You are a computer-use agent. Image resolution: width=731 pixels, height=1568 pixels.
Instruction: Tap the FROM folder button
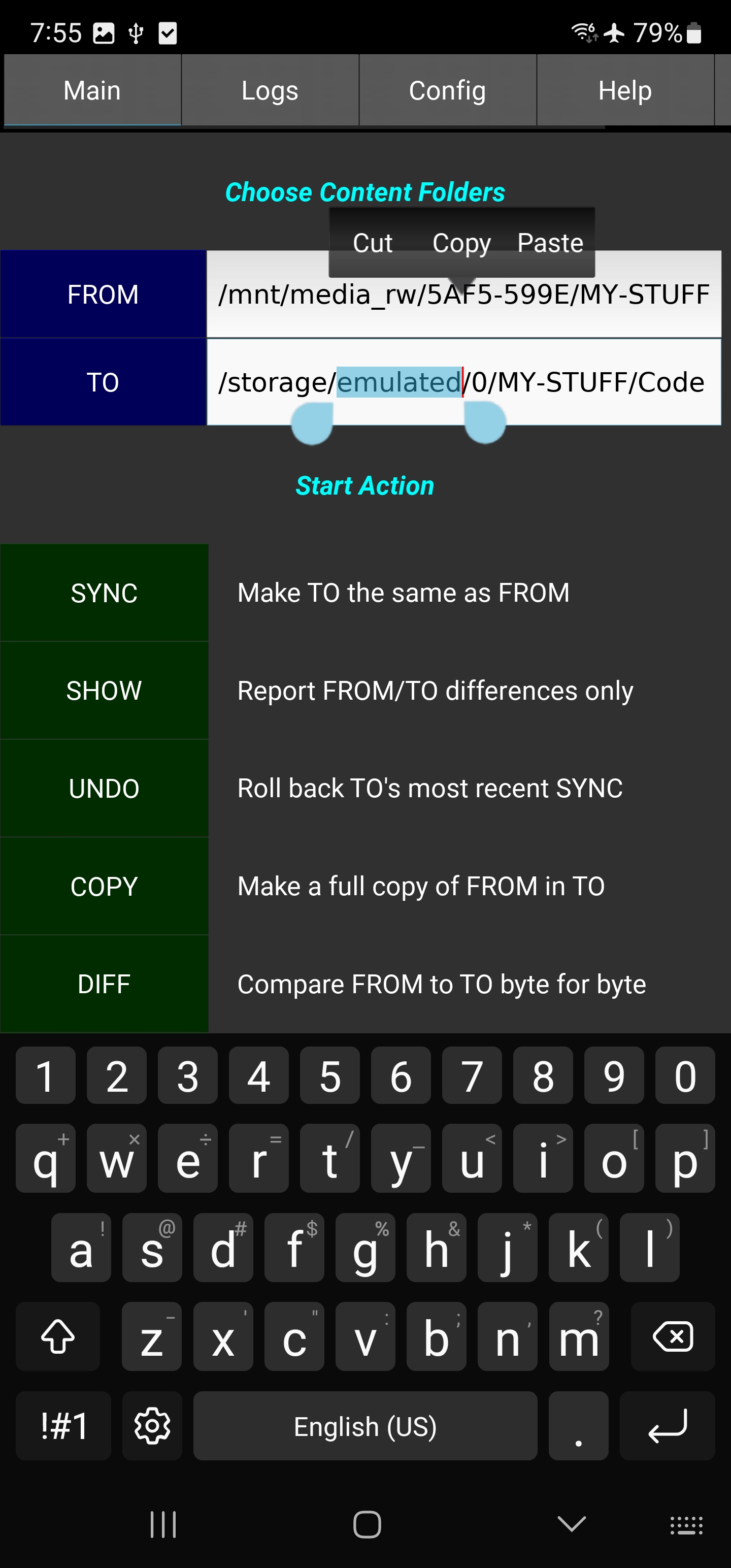click(x=103, y=295)
